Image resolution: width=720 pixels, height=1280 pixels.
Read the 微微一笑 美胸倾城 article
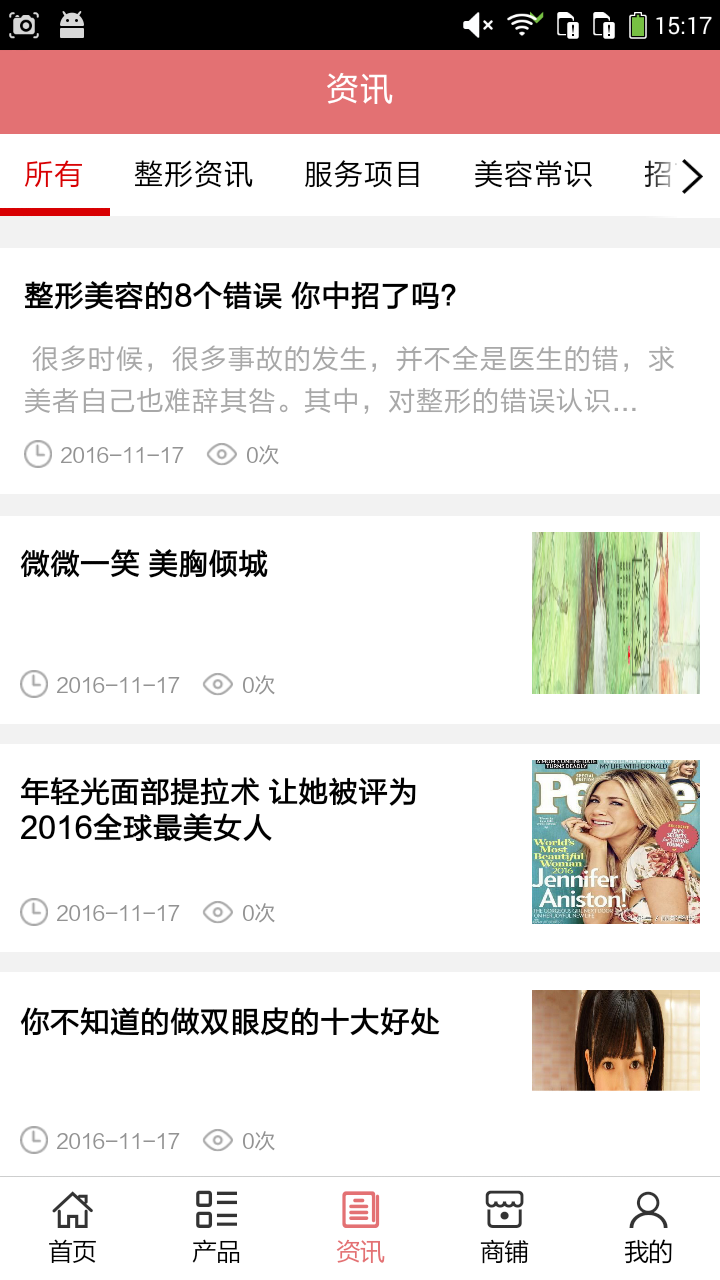[144, 564]
